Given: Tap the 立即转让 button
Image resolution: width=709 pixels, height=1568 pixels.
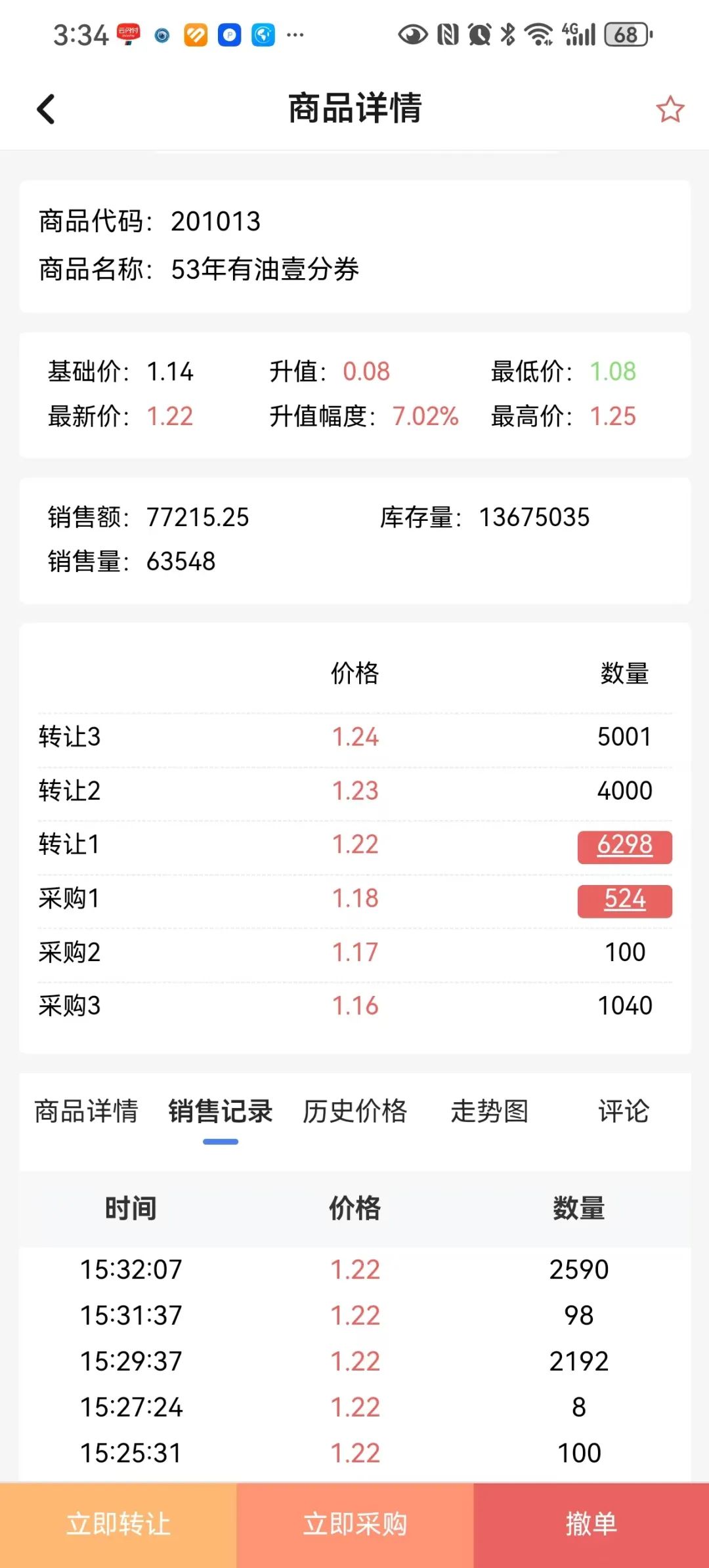Looking at the screenshot, I should point(118,1525).
